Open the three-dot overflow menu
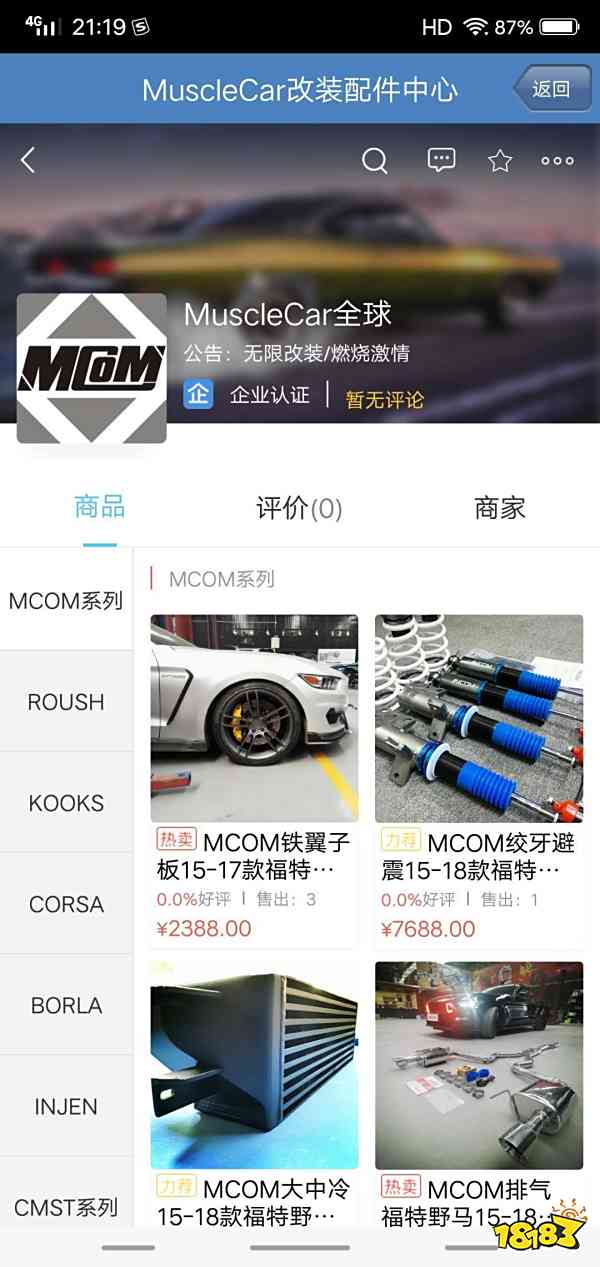The width and height of the screenshot is (600, 1267). pyautogui.click(x=557, y=160)
